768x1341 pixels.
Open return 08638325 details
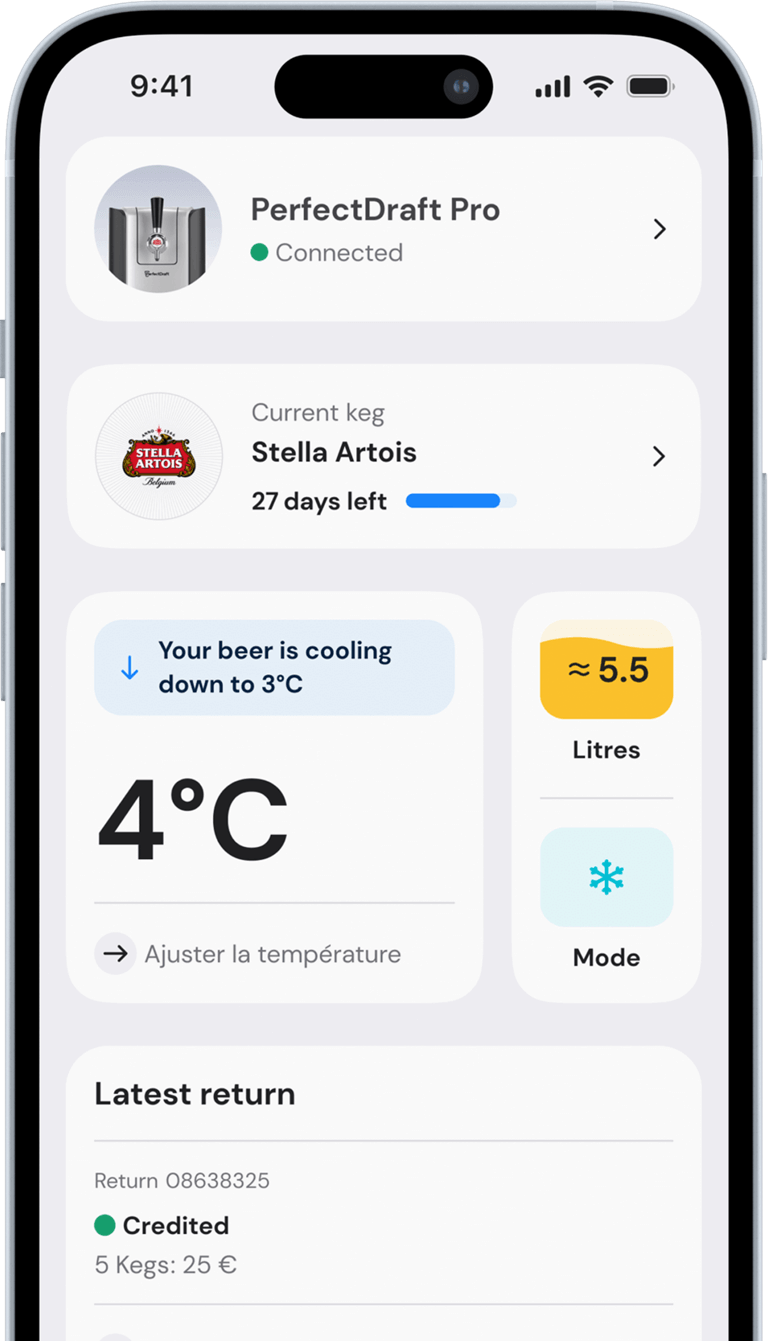click(x=384, y=1223)
